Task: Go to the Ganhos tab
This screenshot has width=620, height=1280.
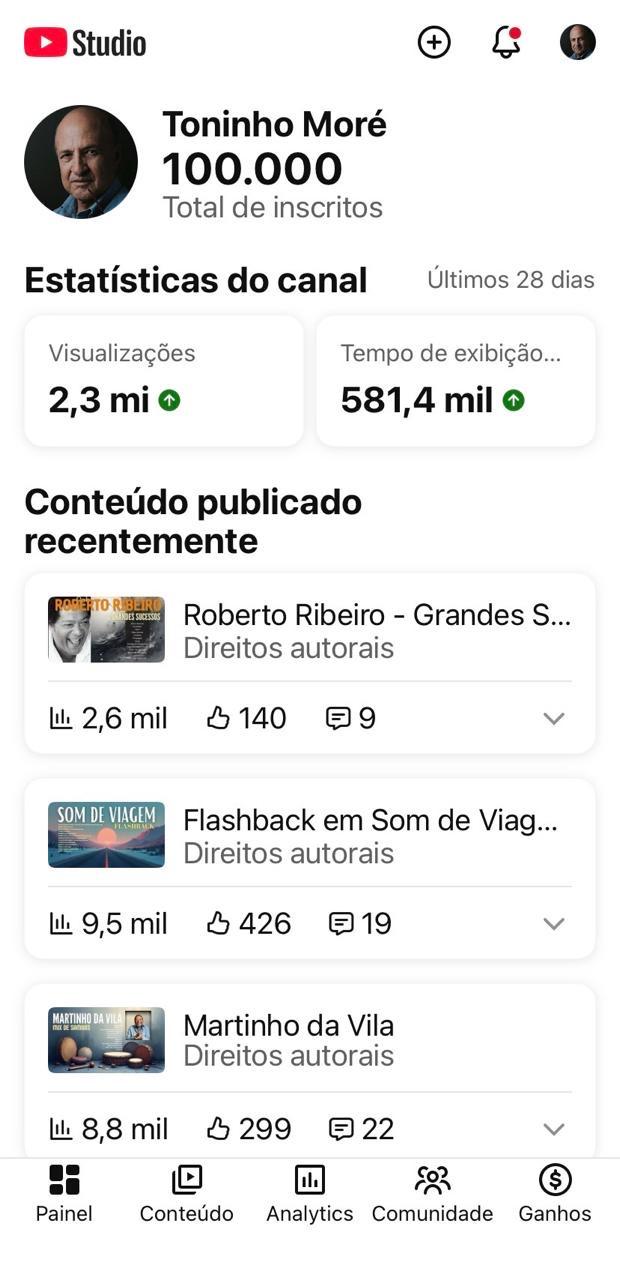Action: coord(555,1194)
